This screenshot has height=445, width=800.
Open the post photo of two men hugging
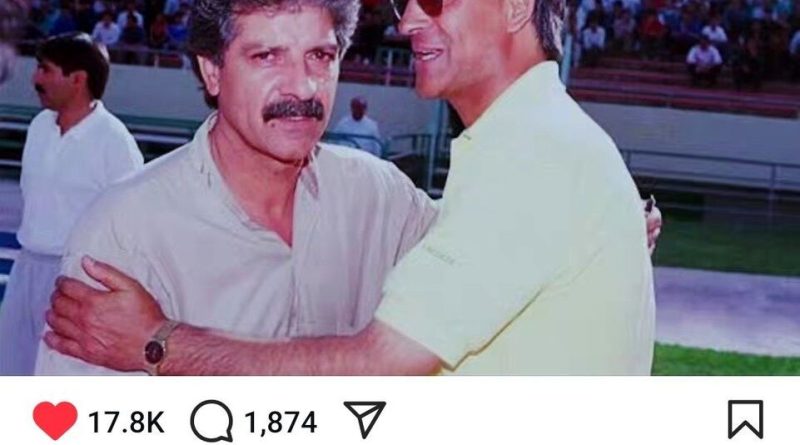tap(400, 188)
